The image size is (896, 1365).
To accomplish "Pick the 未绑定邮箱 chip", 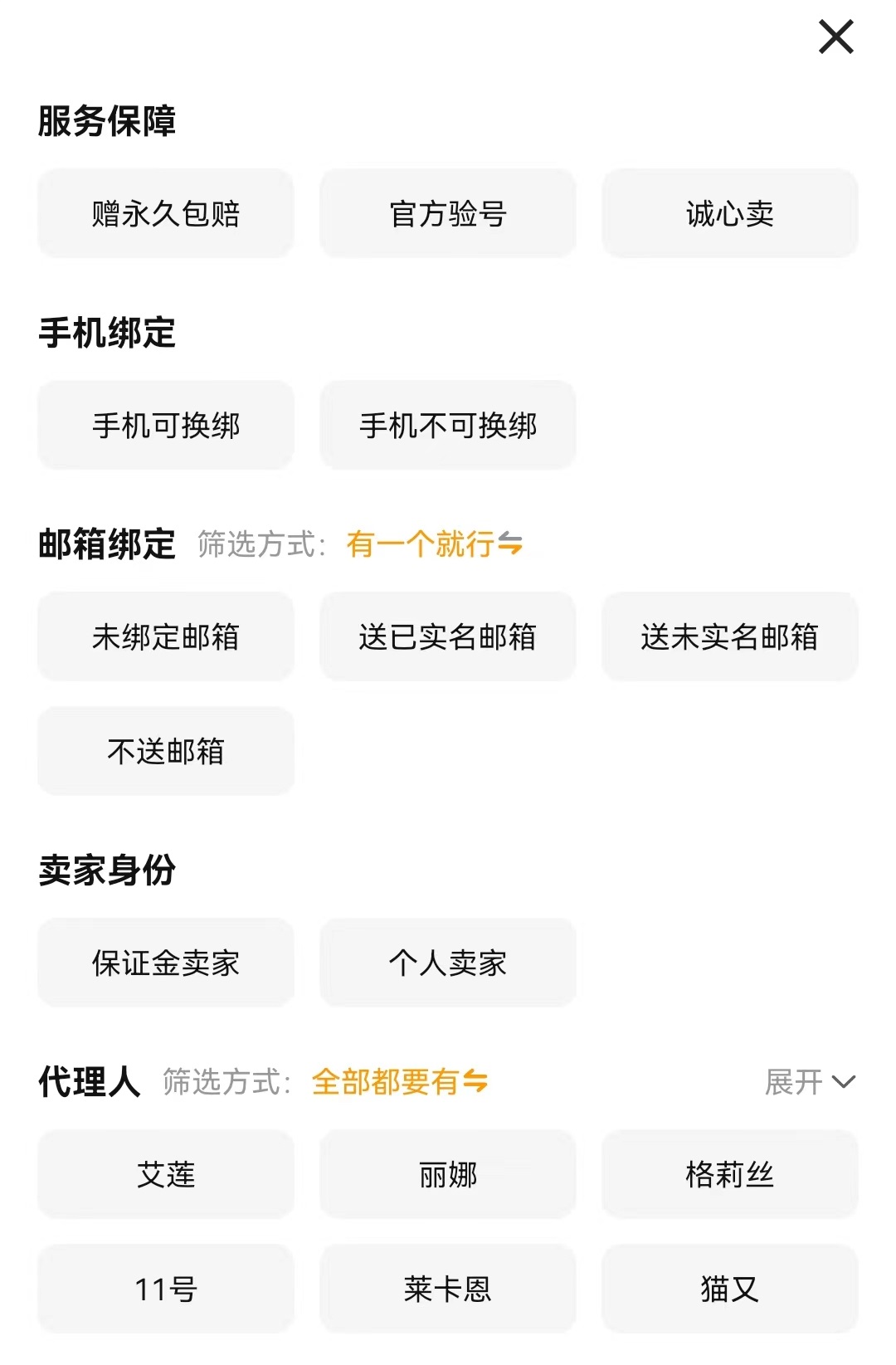I will (166, 637).
